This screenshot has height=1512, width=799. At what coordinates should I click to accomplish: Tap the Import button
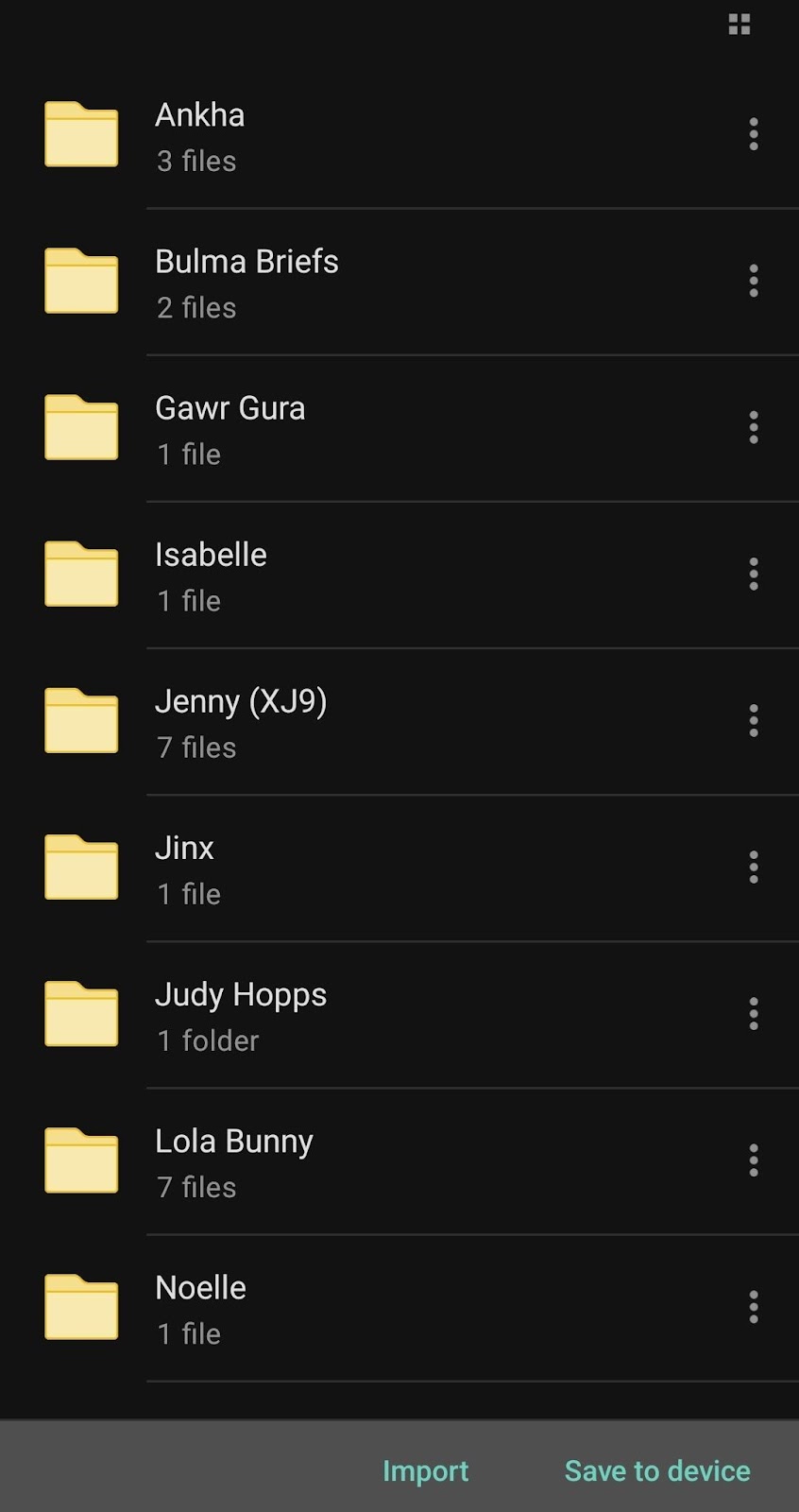click(425, 1470)
